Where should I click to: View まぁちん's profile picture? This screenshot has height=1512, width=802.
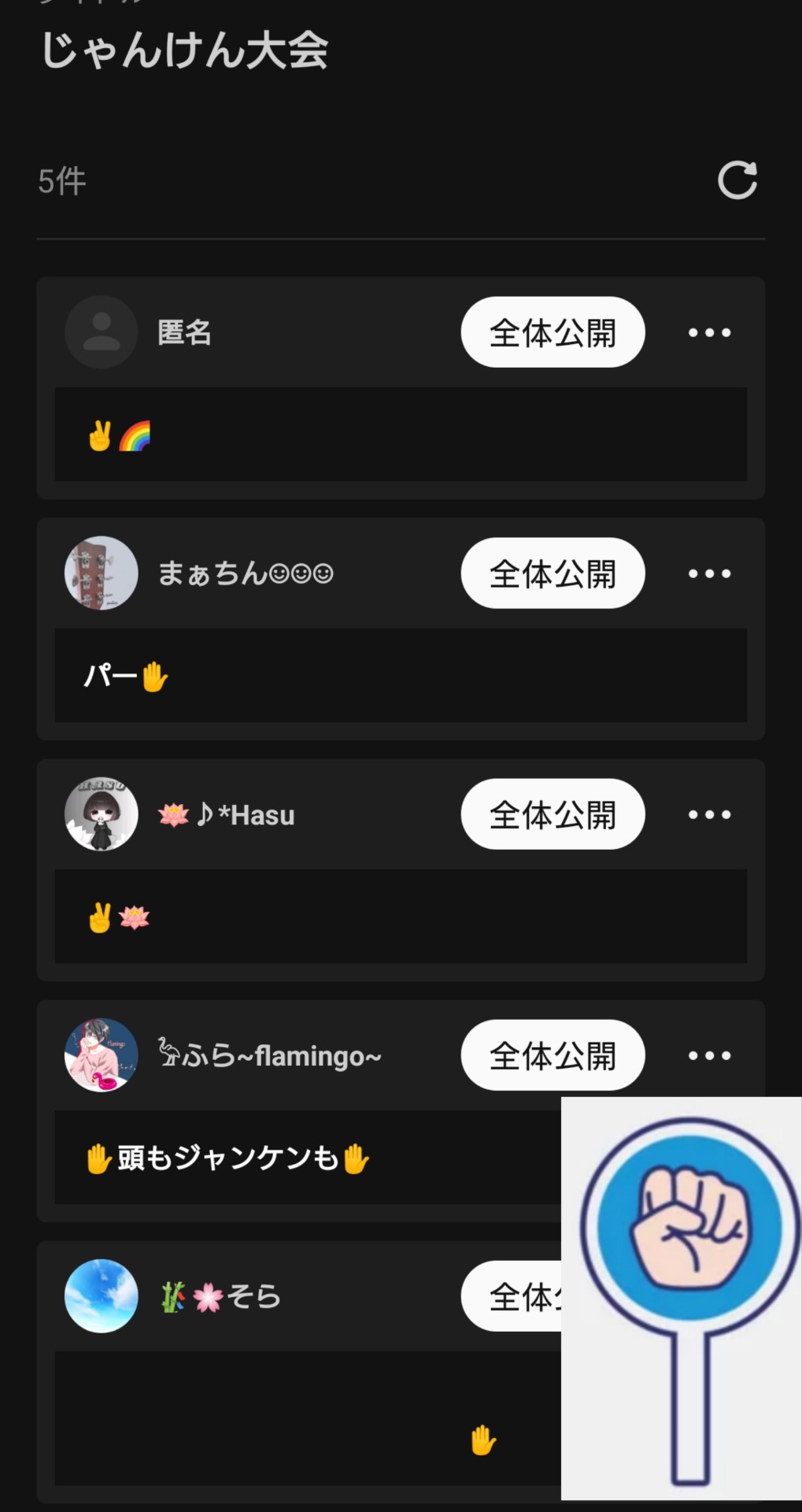pos(102,573)
